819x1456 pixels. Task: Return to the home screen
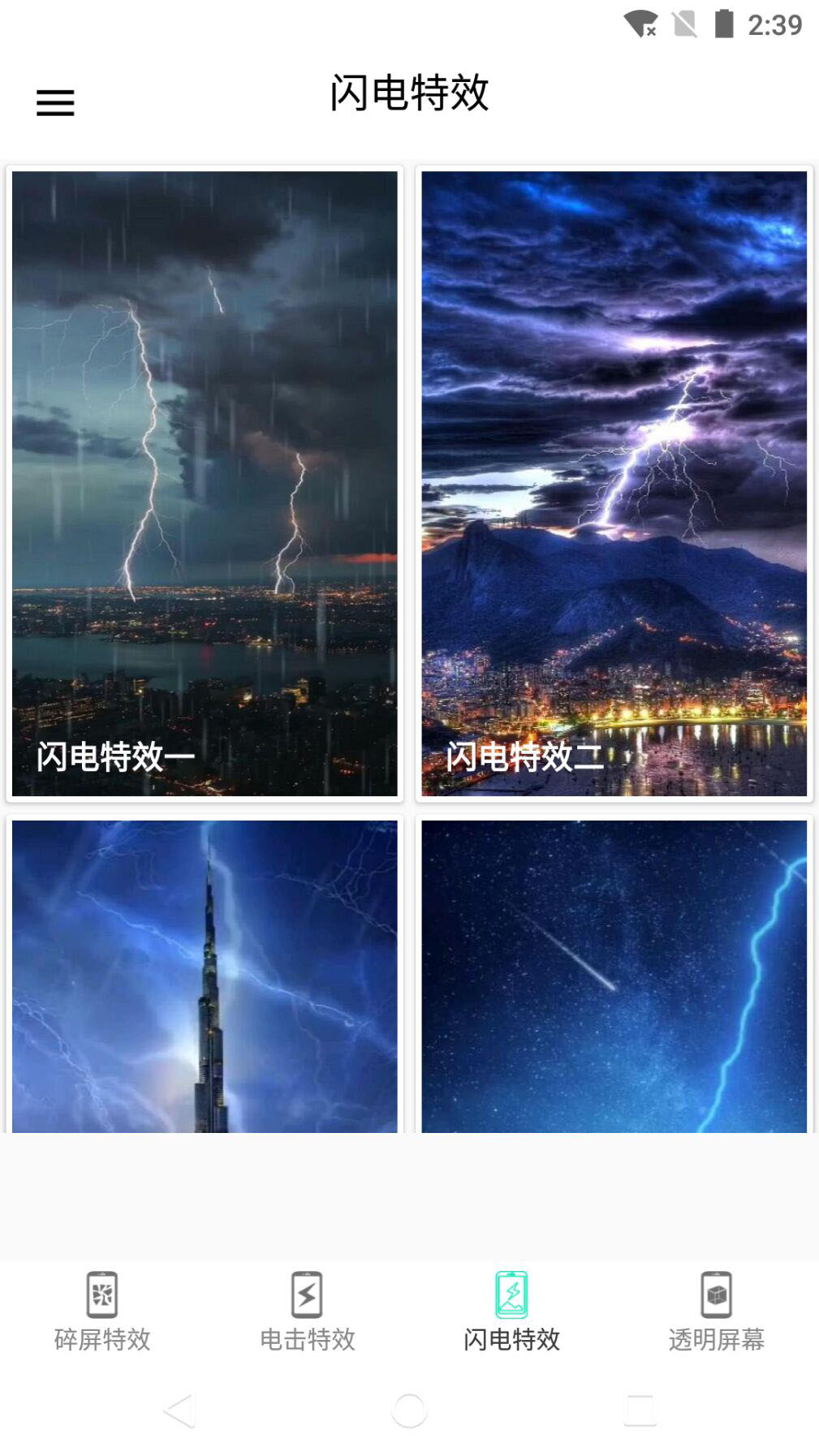point(409,1411)
